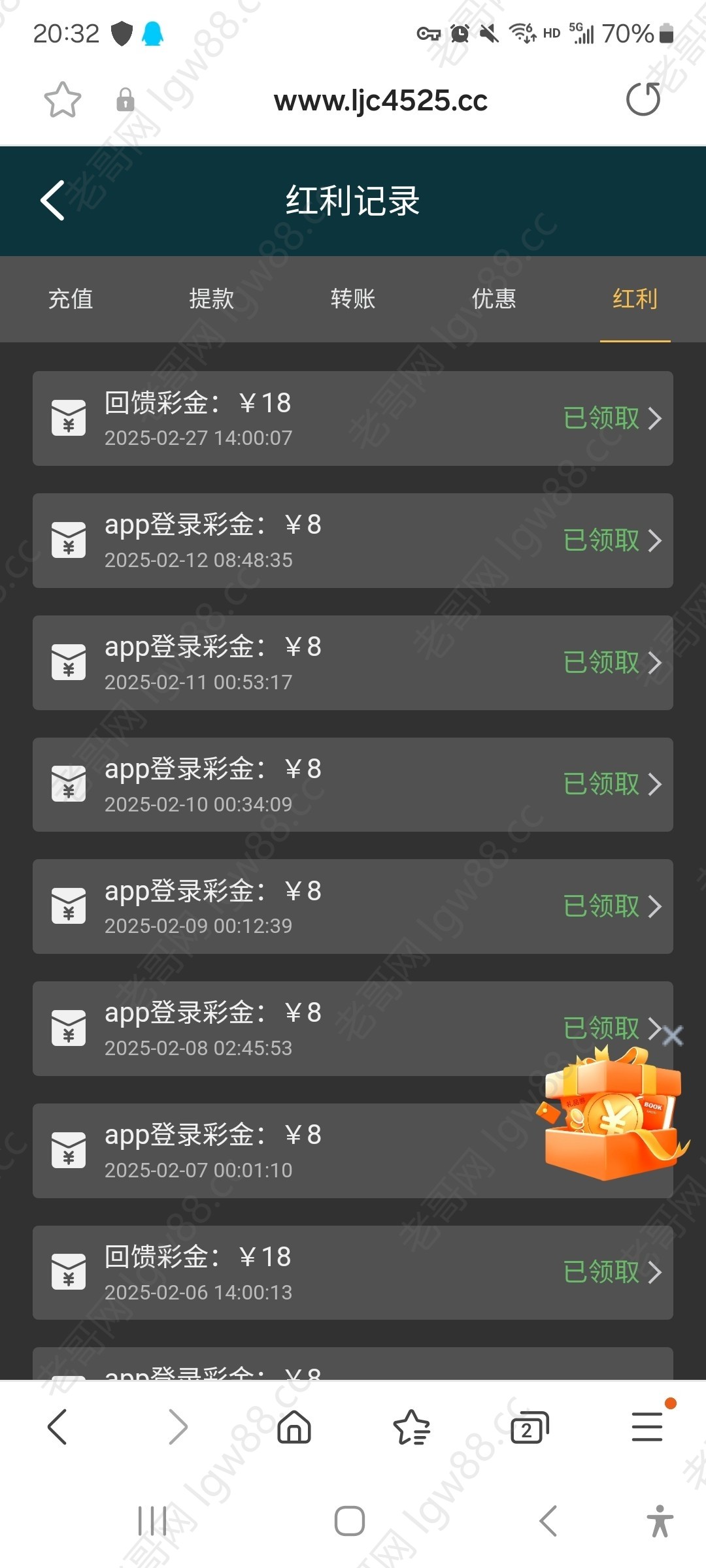Image resolution: width=706 pixels, height=1568 pixels.
Task: Tap the URL www.ljc4525.cc in the address bar
Action: coord(380,101)
